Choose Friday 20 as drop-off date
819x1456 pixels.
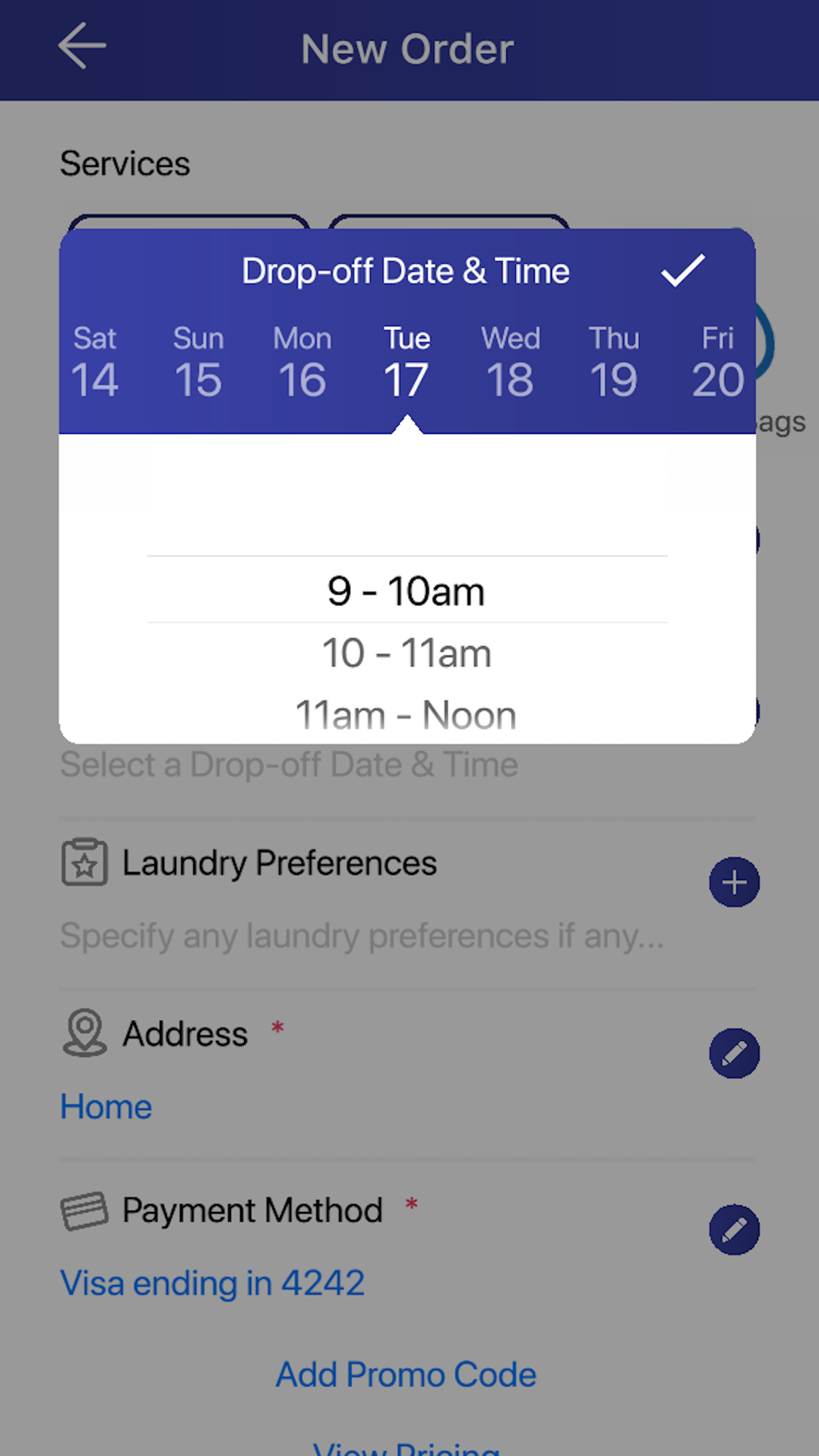(x=717, y=362)
